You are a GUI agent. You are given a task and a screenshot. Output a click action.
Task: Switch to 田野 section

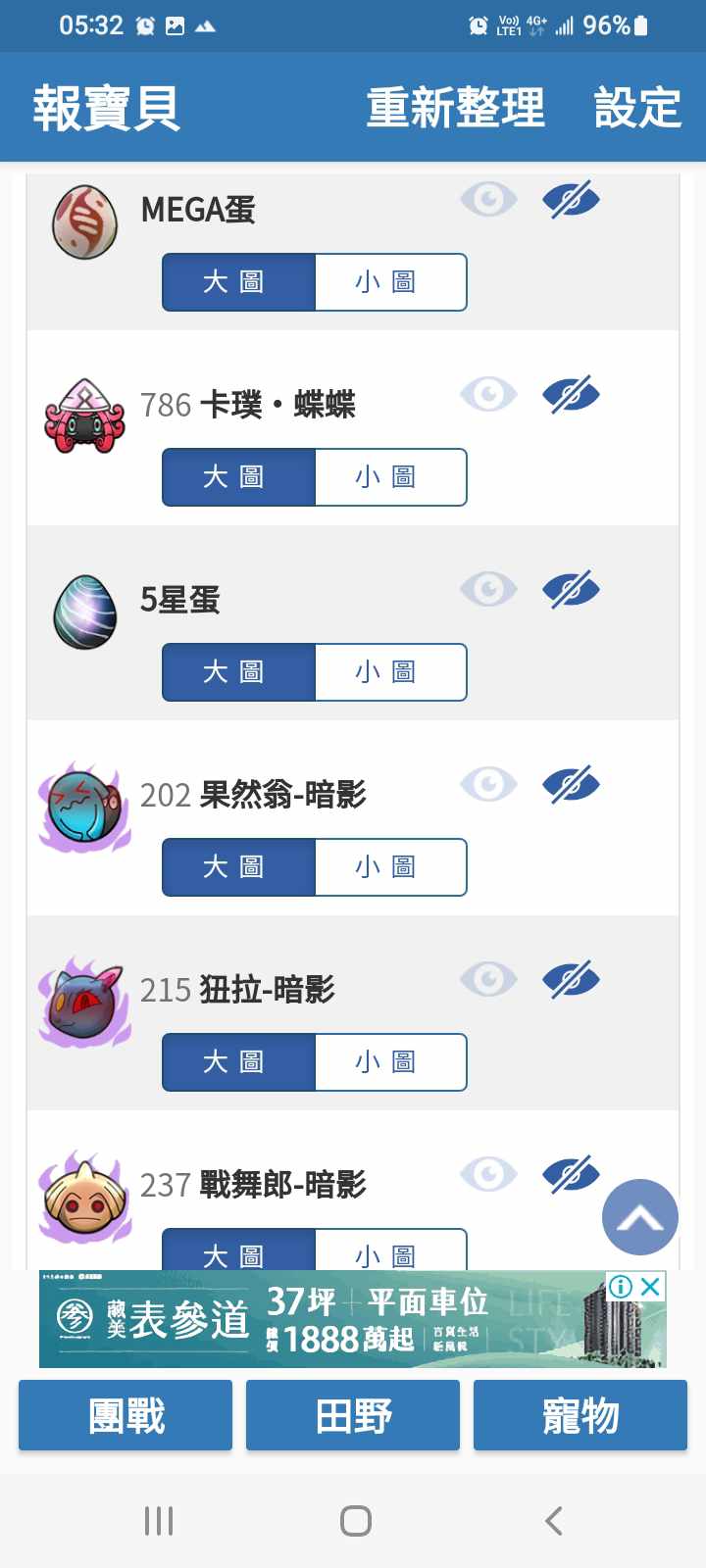(353, 1415)
